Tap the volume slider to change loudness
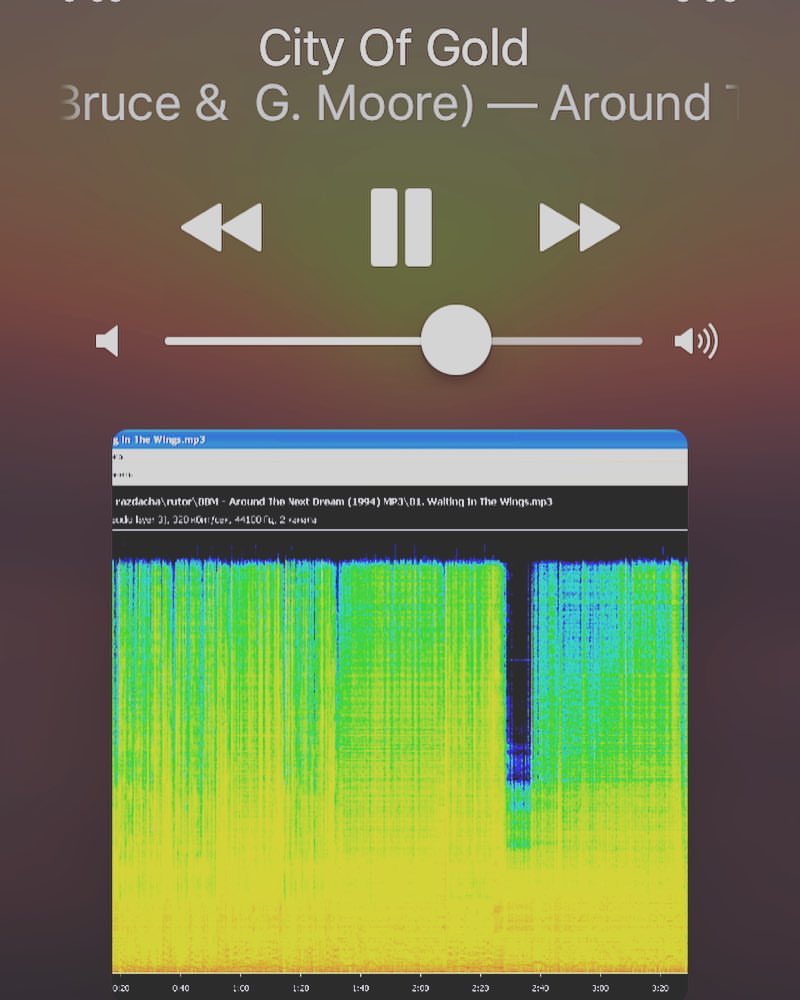800x1000 pixels. (x=403, y=341)
